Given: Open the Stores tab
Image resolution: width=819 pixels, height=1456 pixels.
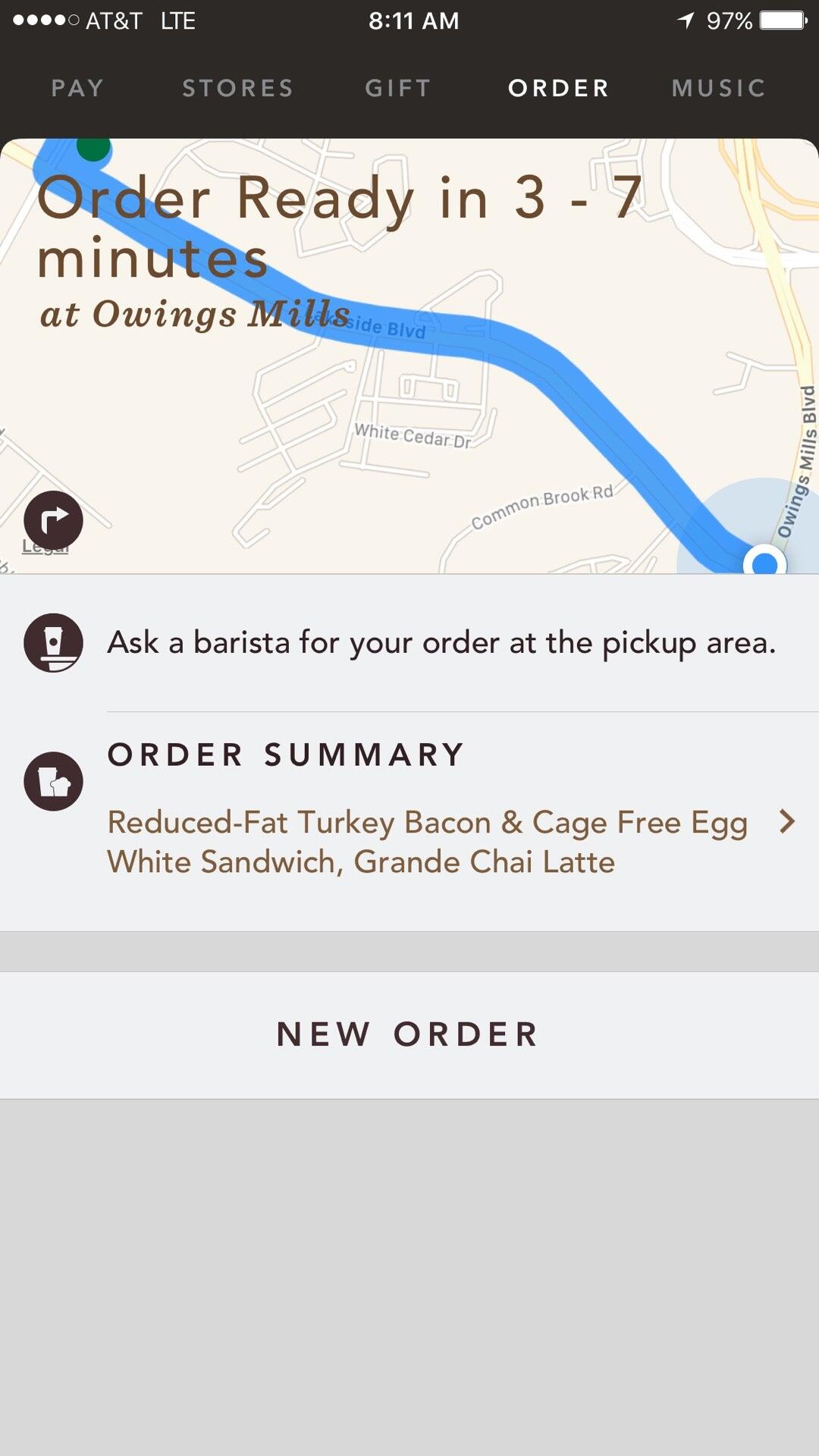Looking at the screenshot, I should [237, 88].
